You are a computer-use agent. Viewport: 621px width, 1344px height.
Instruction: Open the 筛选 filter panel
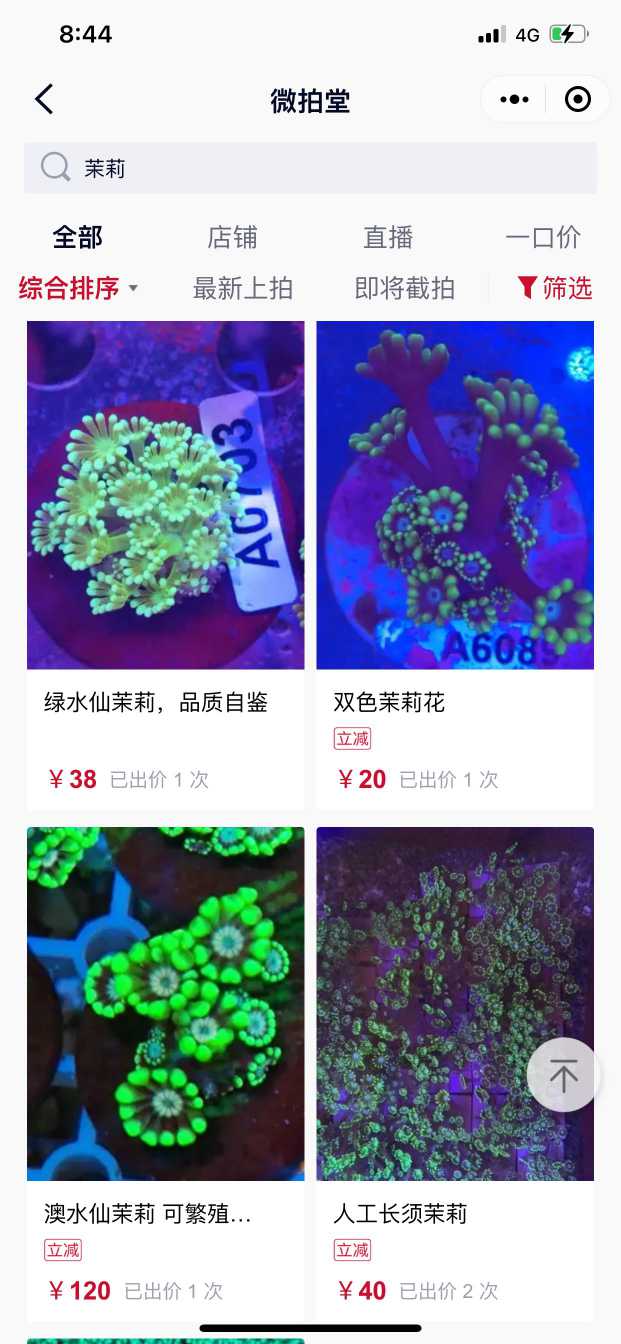coord(555,288)
